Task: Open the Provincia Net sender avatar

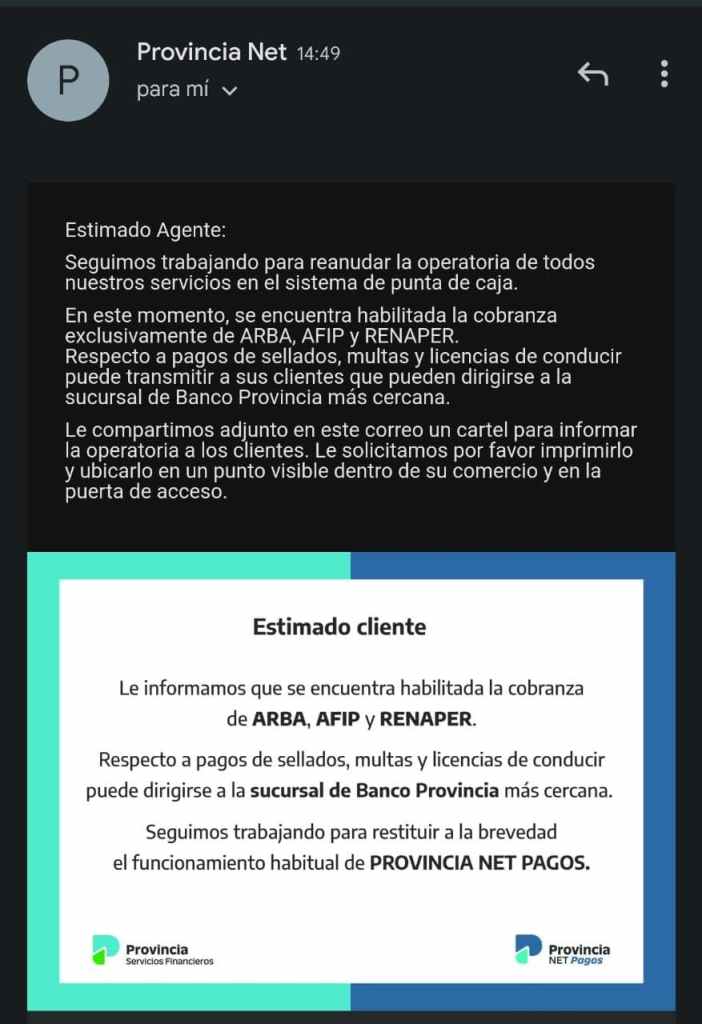Action: pos(68,80)
